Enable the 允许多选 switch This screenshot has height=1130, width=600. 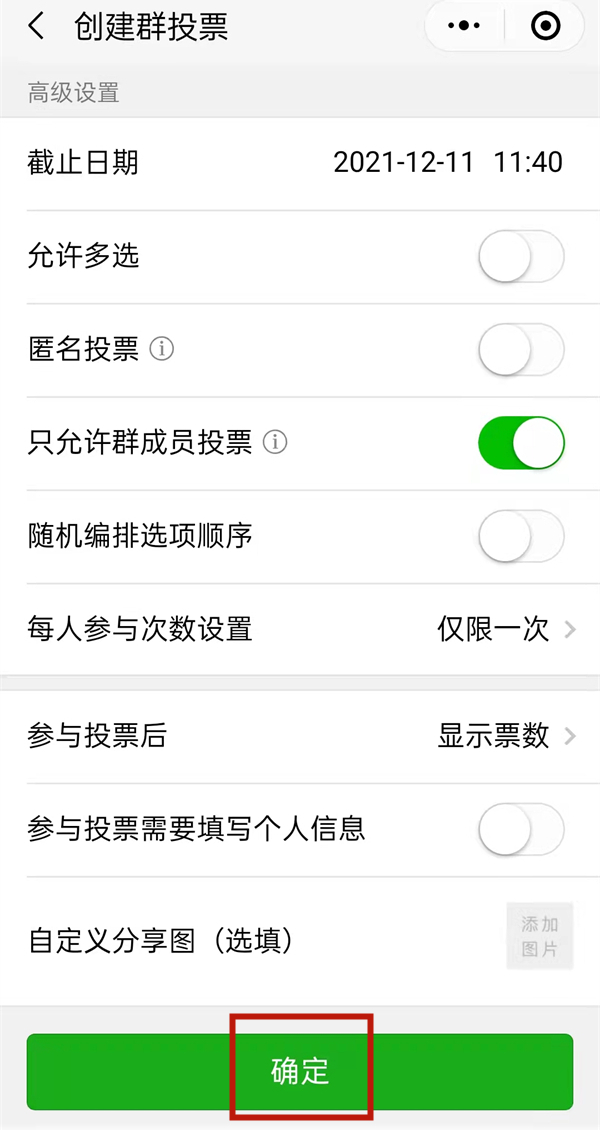coord(521,257)
